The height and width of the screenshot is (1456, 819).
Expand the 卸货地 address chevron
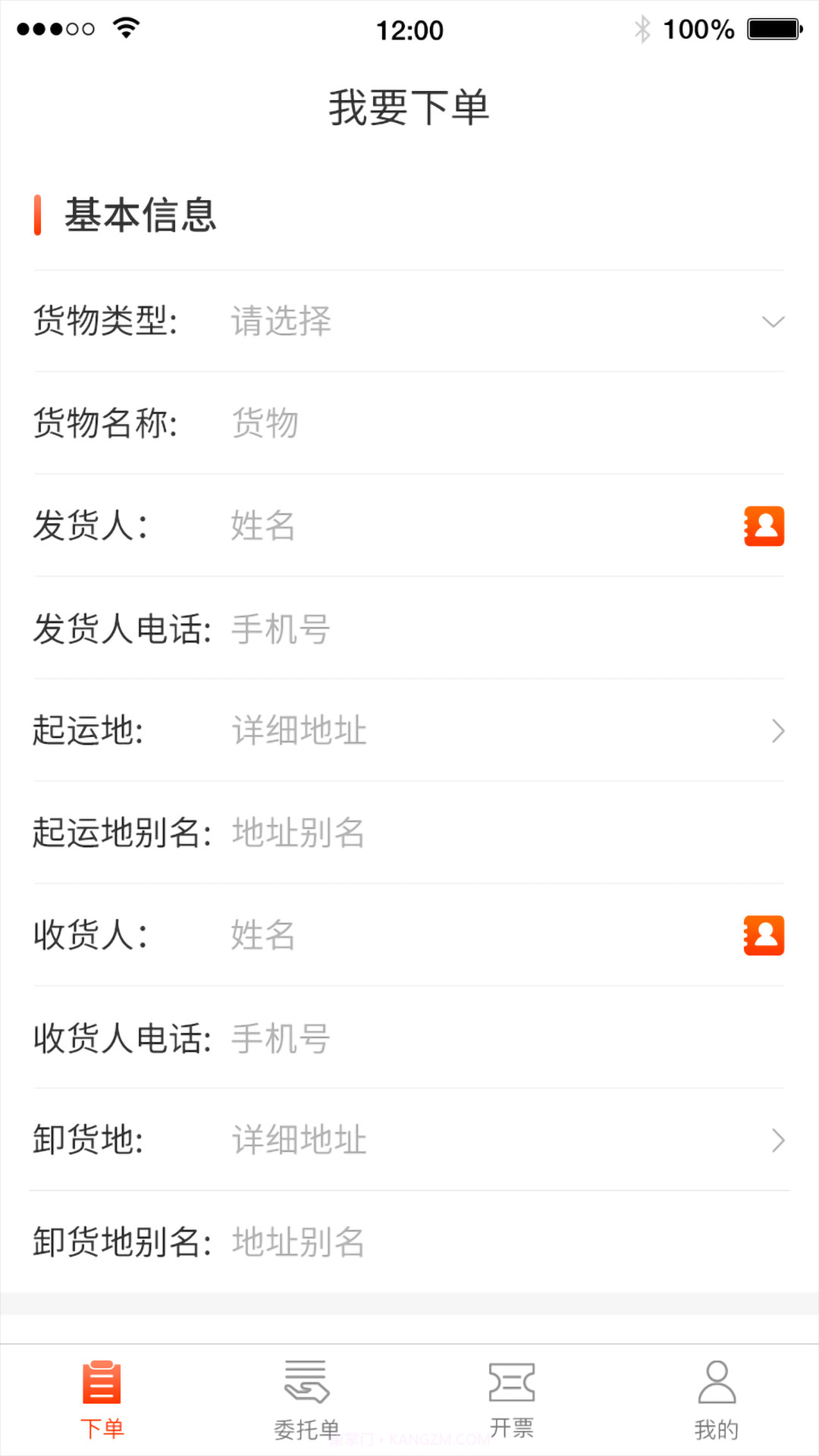[779, 1140]
